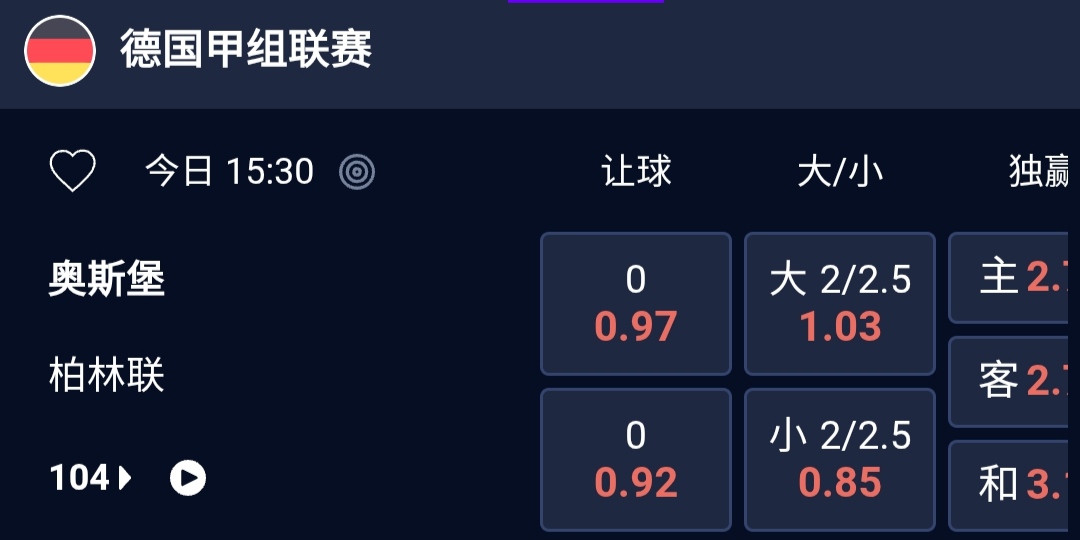Select the 柏林联 handicap 0 at 0.92
This screenshot has height=540, width=1080.
[x=636, y=460]
